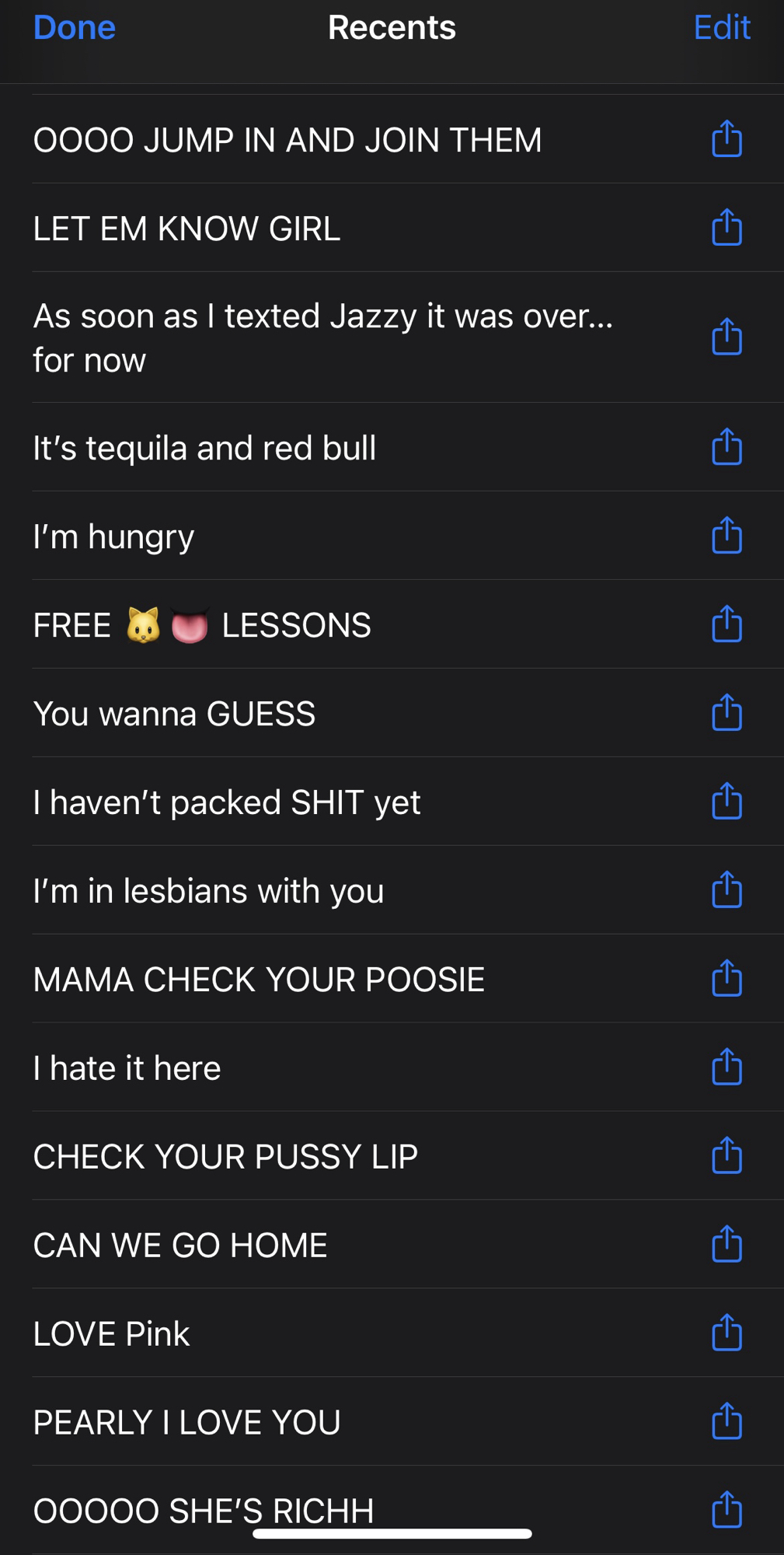The width and height of the screenshot is (784, 1555).
Task: Share the 'OOOO JUMP IN AND JOIN THEM' item
Action: [x=727, y=139]
